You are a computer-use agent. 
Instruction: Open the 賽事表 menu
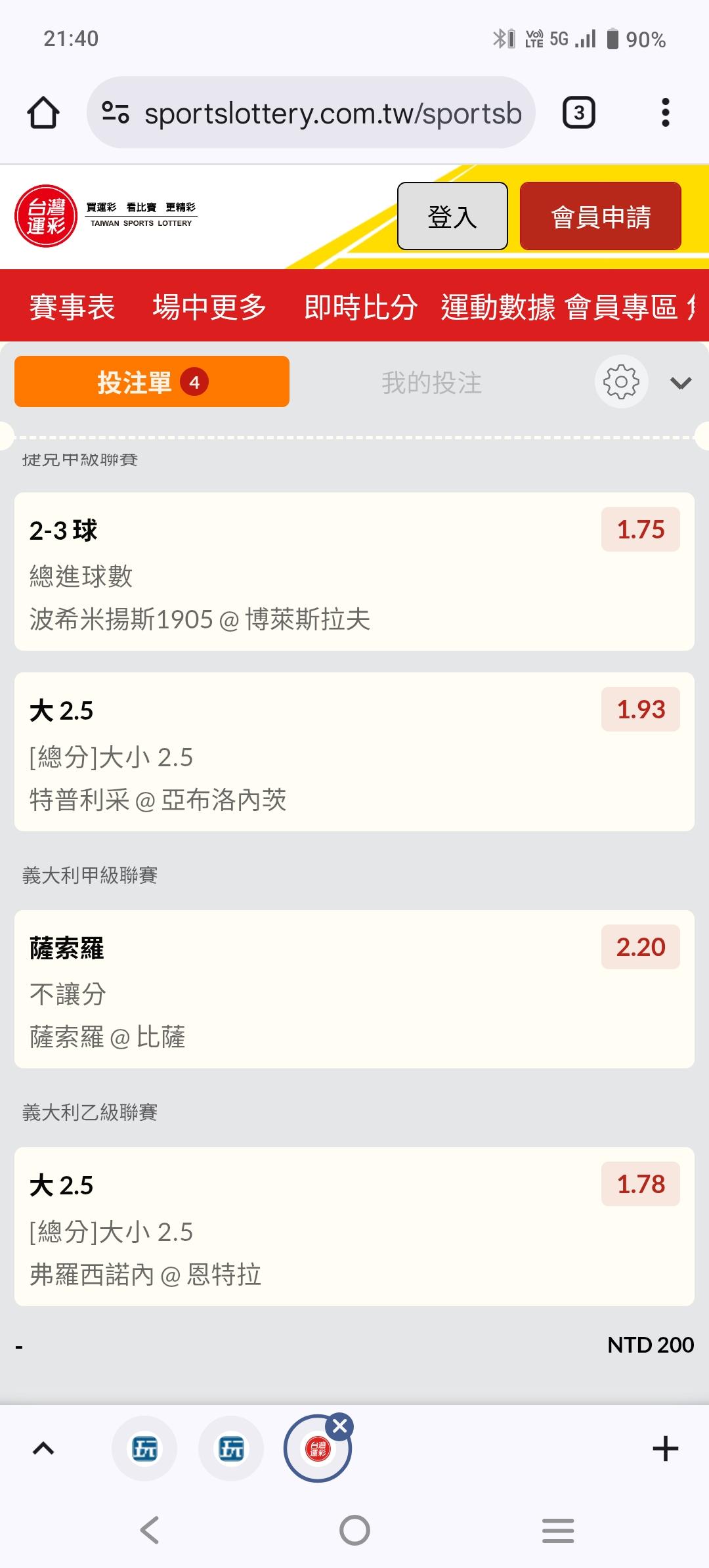(x=72, y=307)
